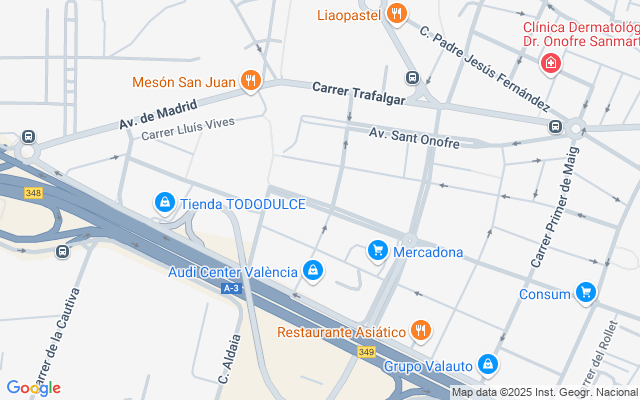Select the Mercadona supermarket marker
The height and width of the screenshot is (400, 640).
pos(377,251)
